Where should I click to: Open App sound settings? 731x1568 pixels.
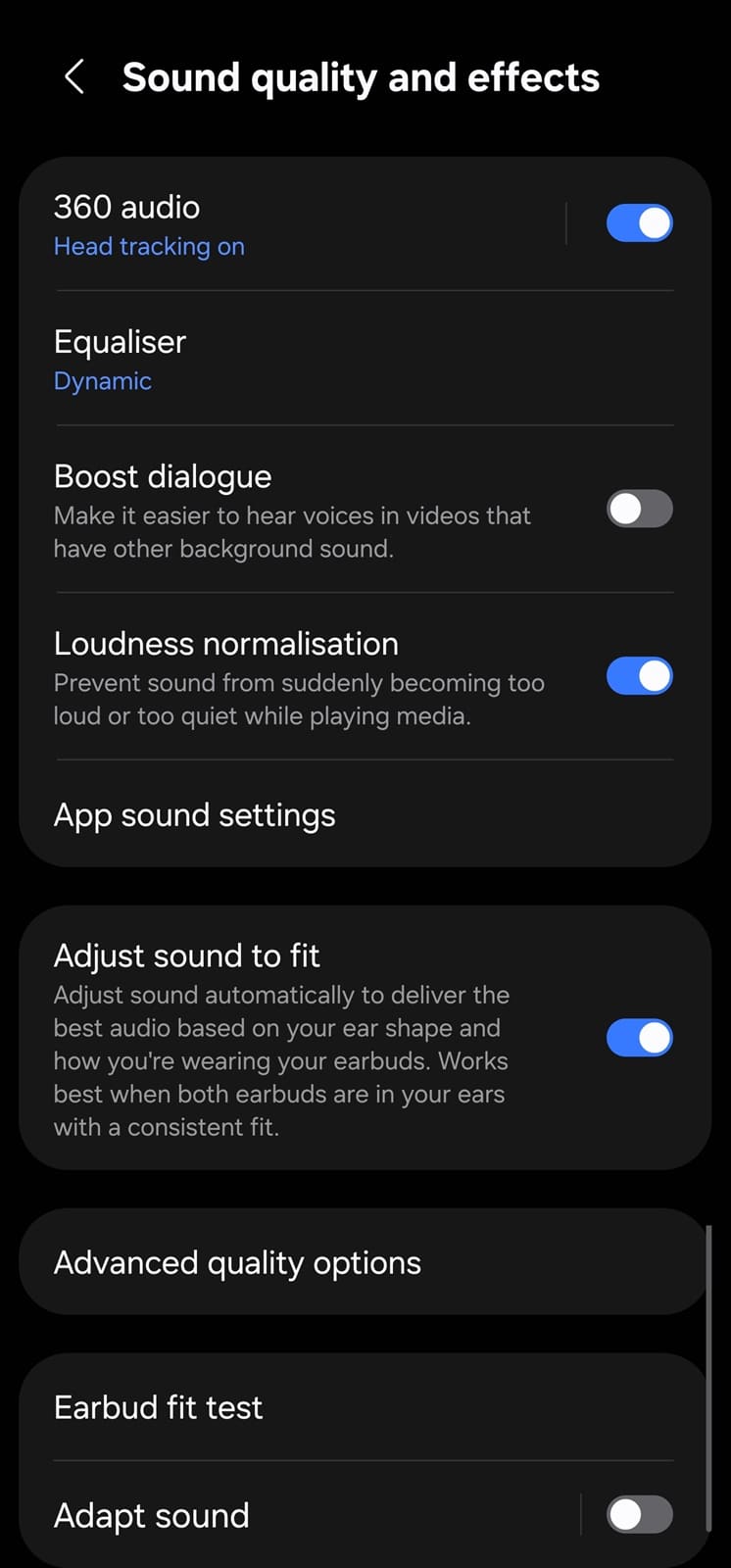click(363, 815)
